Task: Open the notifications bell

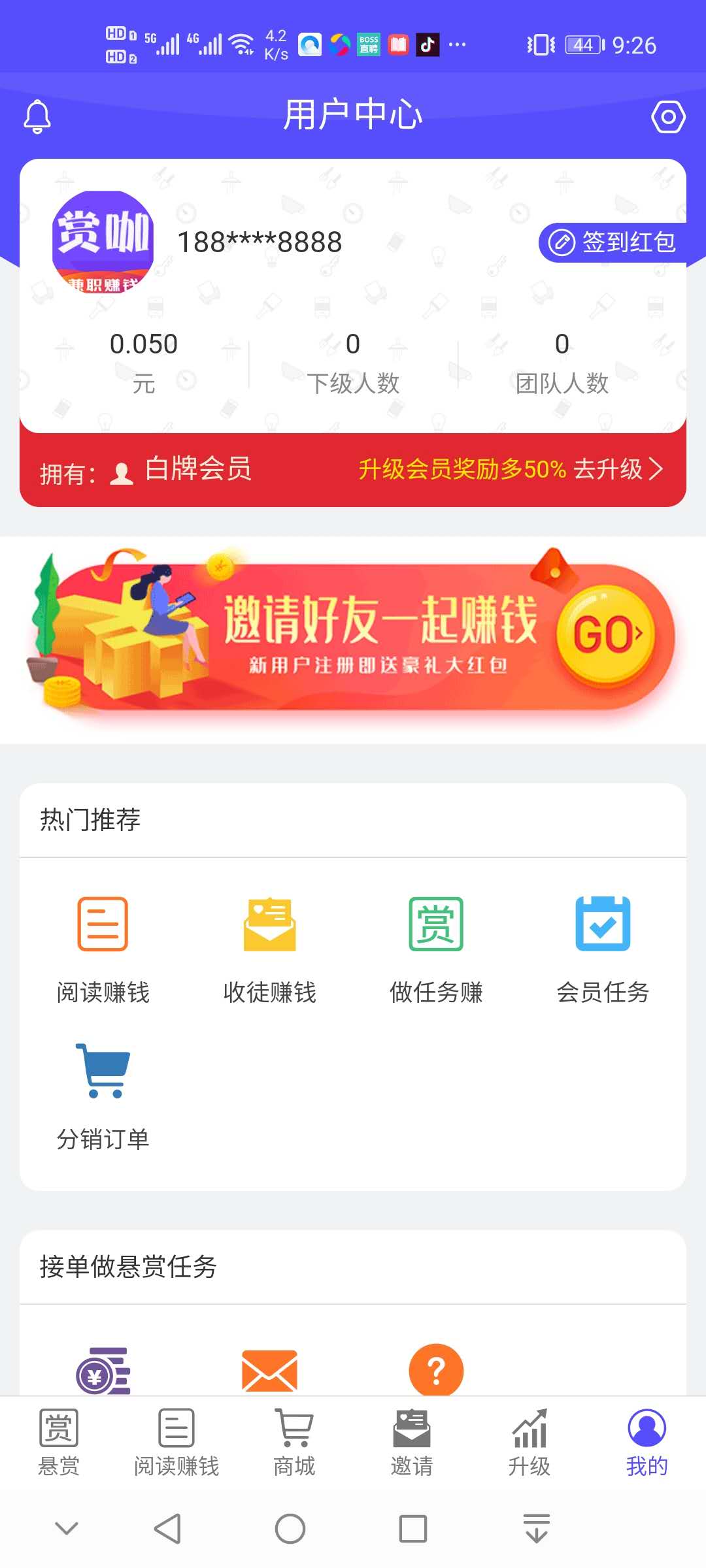Action: 37,116
